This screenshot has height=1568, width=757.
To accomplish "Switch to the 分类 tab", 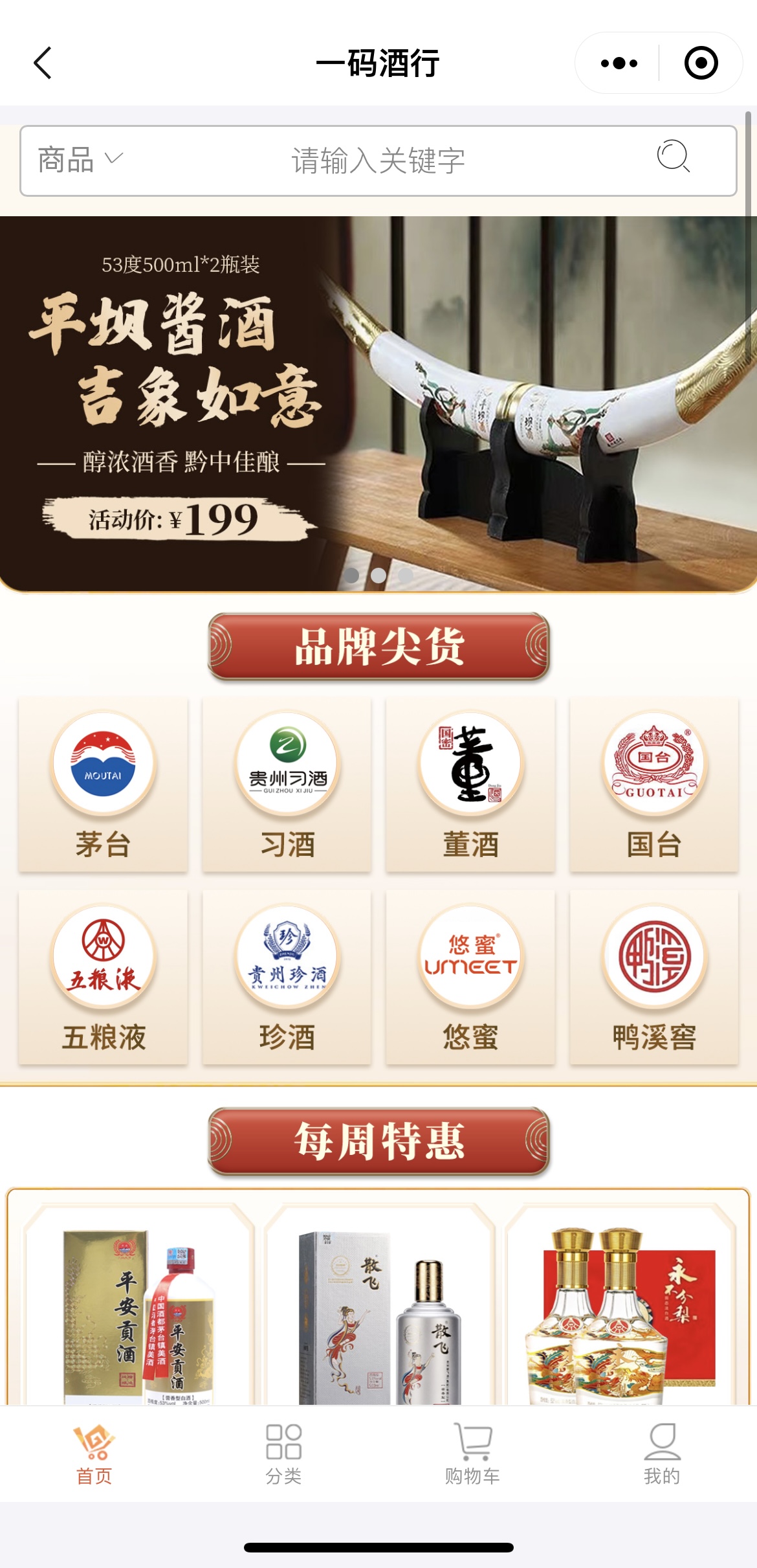I will pyautogui.click(x=283, y=1454).
